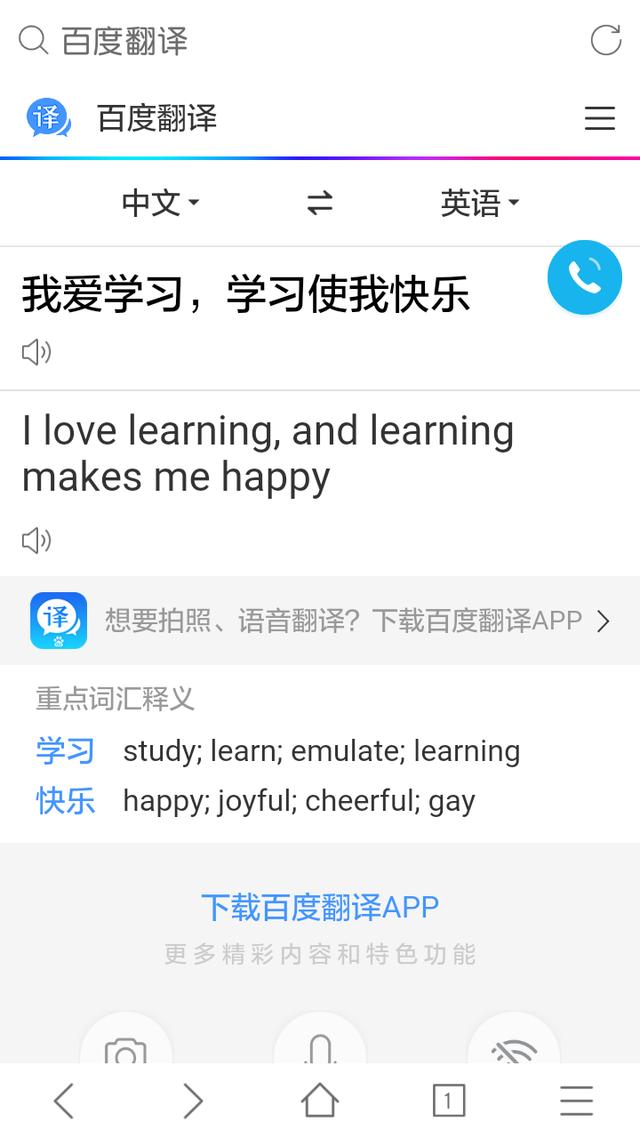Open the 想要拍照、语音翻译 app download banner
The image size is (640, 1138).
click(320, 621)
